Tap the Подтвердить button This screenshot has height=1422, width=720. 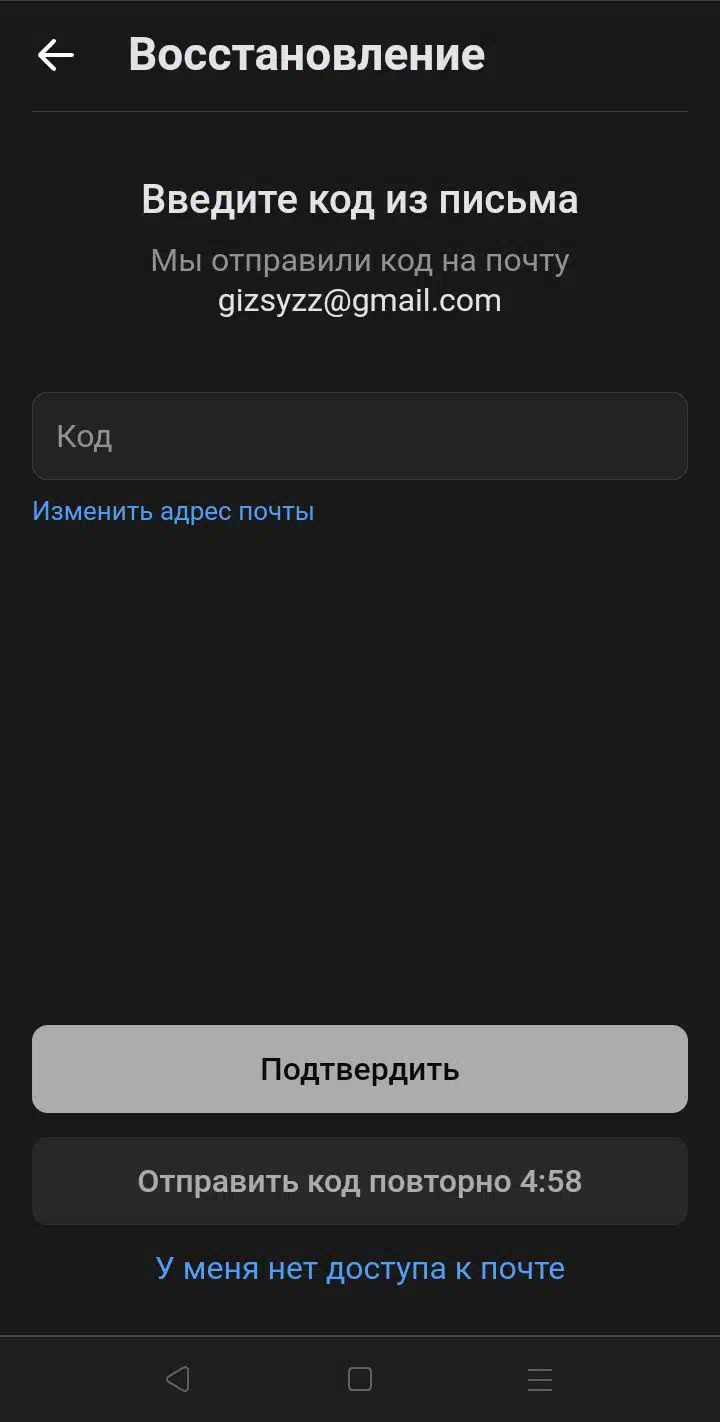360,1069
